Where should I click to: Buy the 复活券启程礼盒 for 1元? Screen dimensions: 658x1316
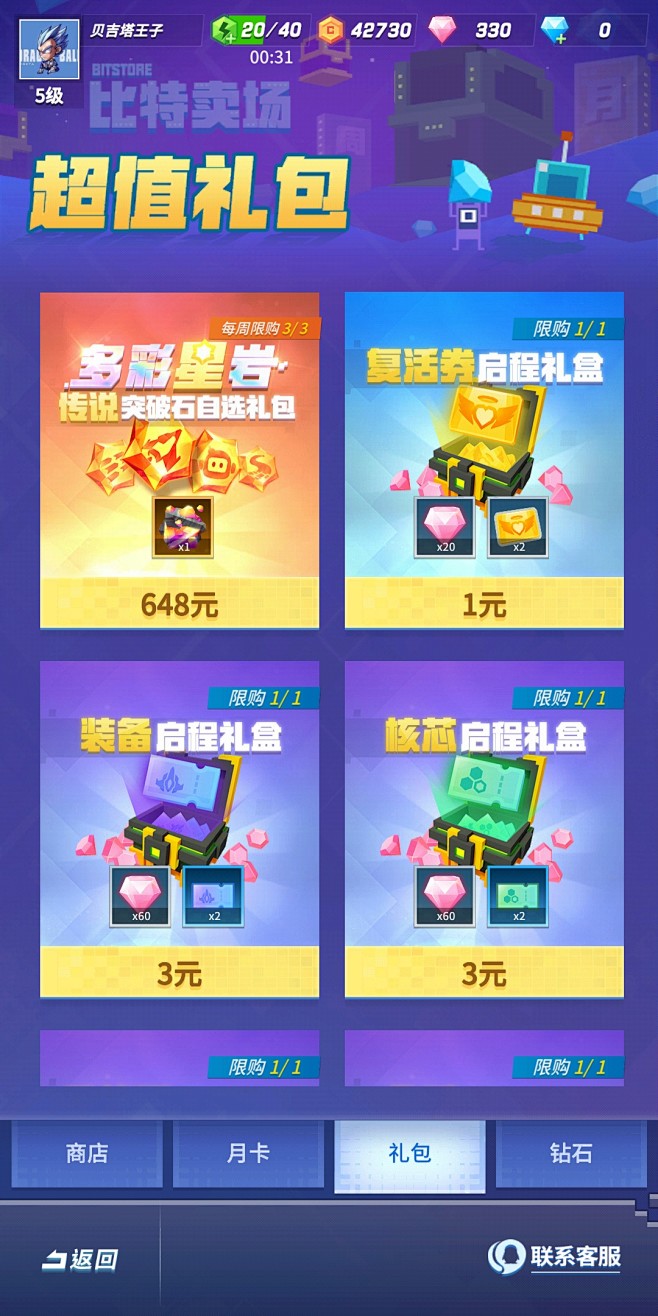[484, 460]
